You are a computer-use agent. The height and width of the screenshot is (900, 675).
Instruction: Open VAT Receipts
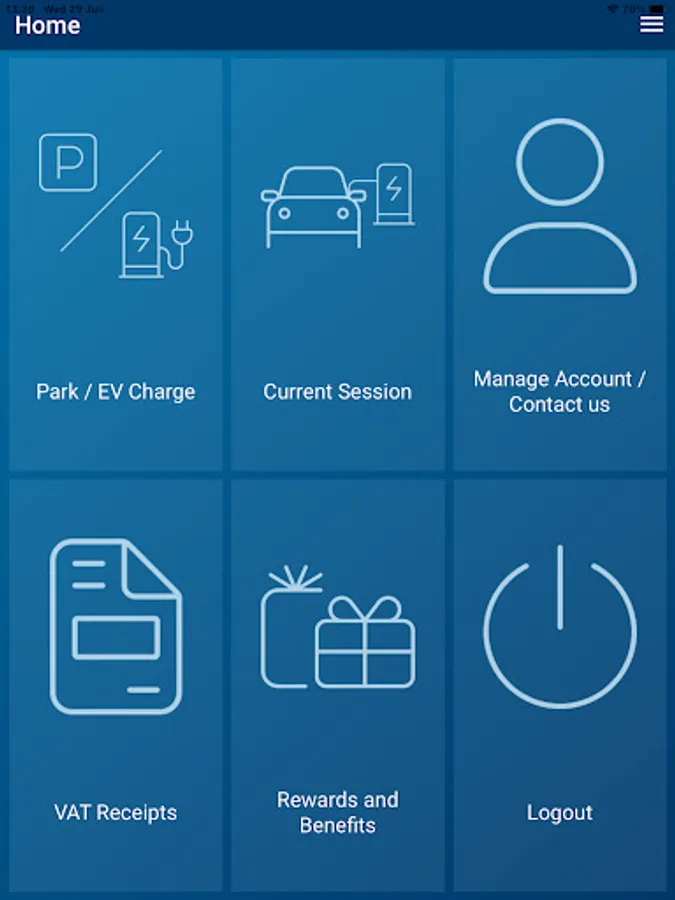(116, 685)
